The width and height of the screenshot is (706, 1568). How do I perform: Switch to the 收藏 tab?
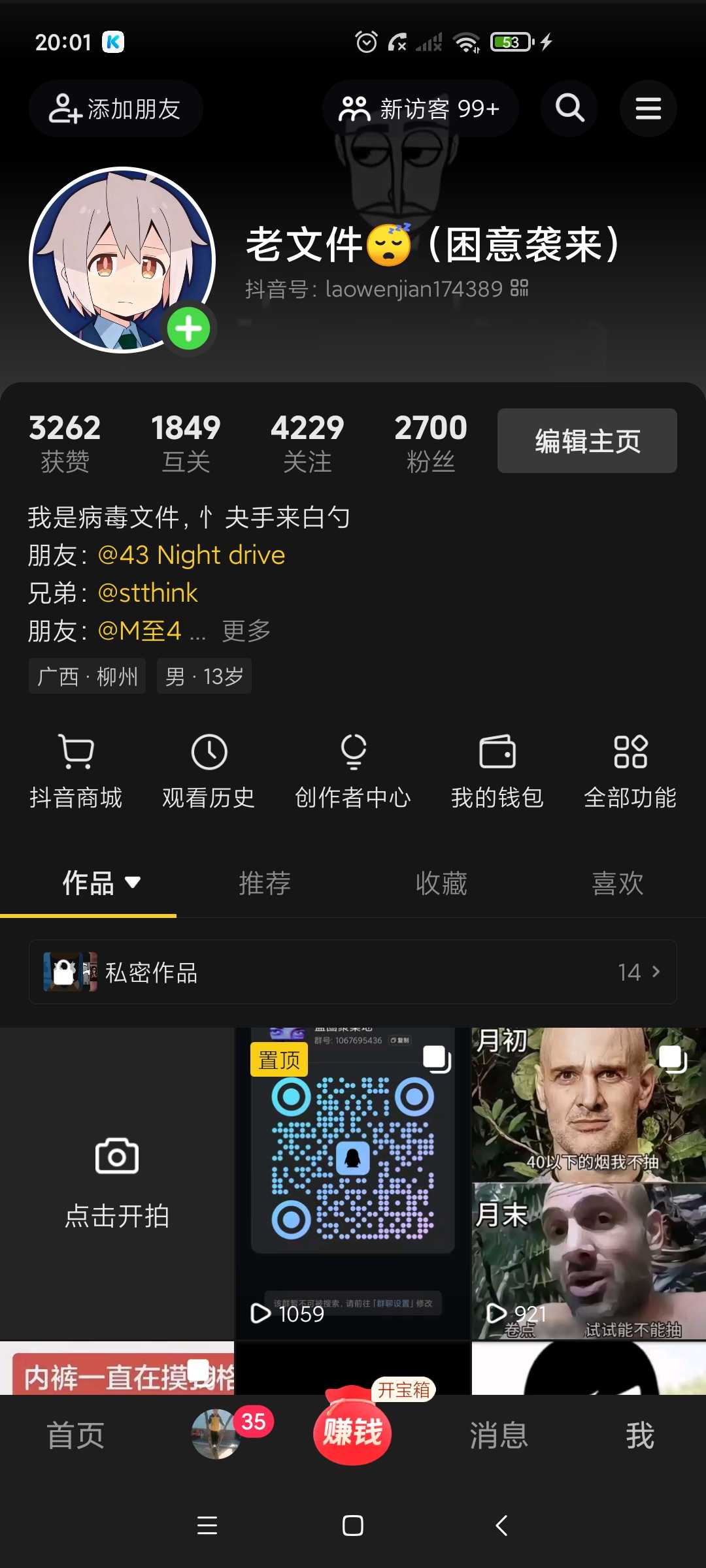441,883
